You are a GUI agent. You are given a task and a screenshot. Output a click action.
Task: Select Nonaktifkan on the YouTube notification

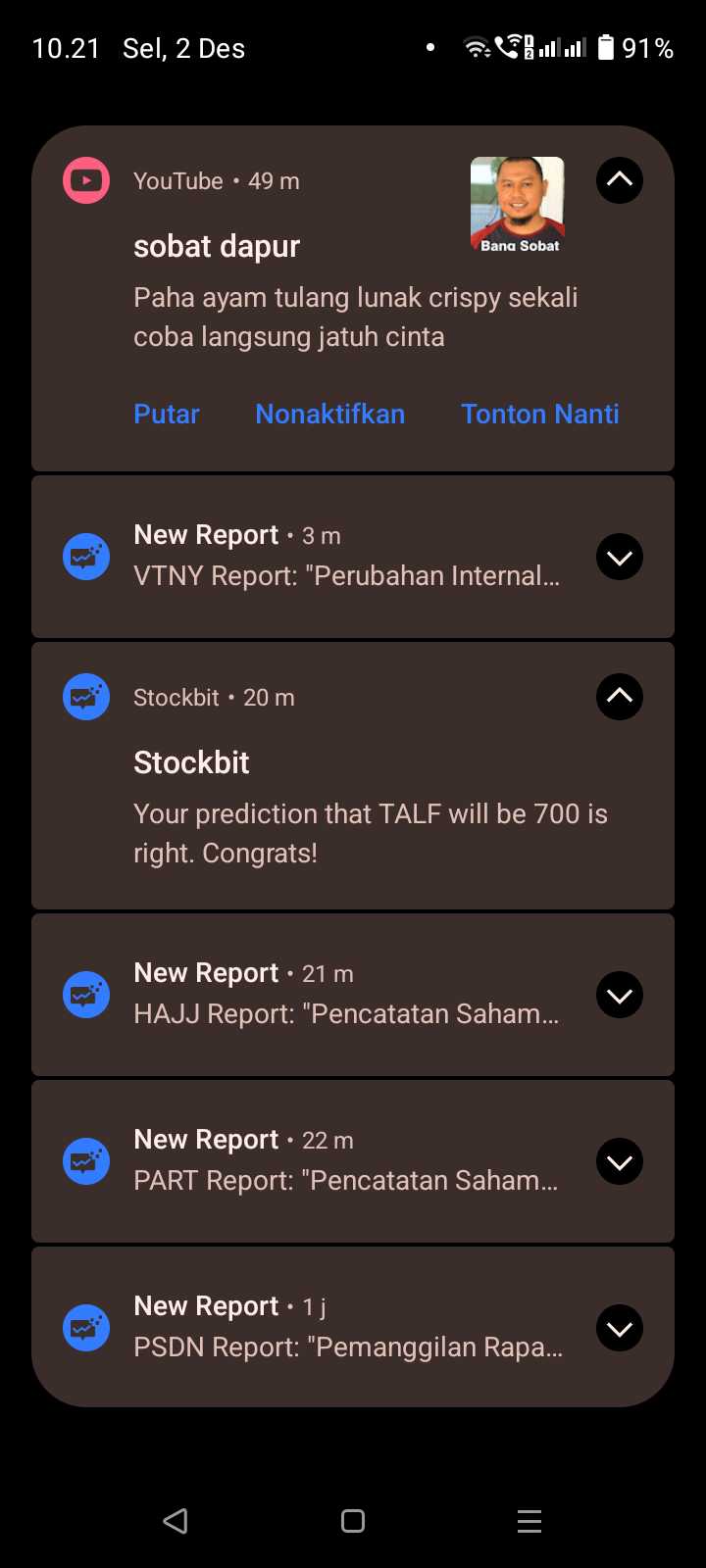click(329, 414)
